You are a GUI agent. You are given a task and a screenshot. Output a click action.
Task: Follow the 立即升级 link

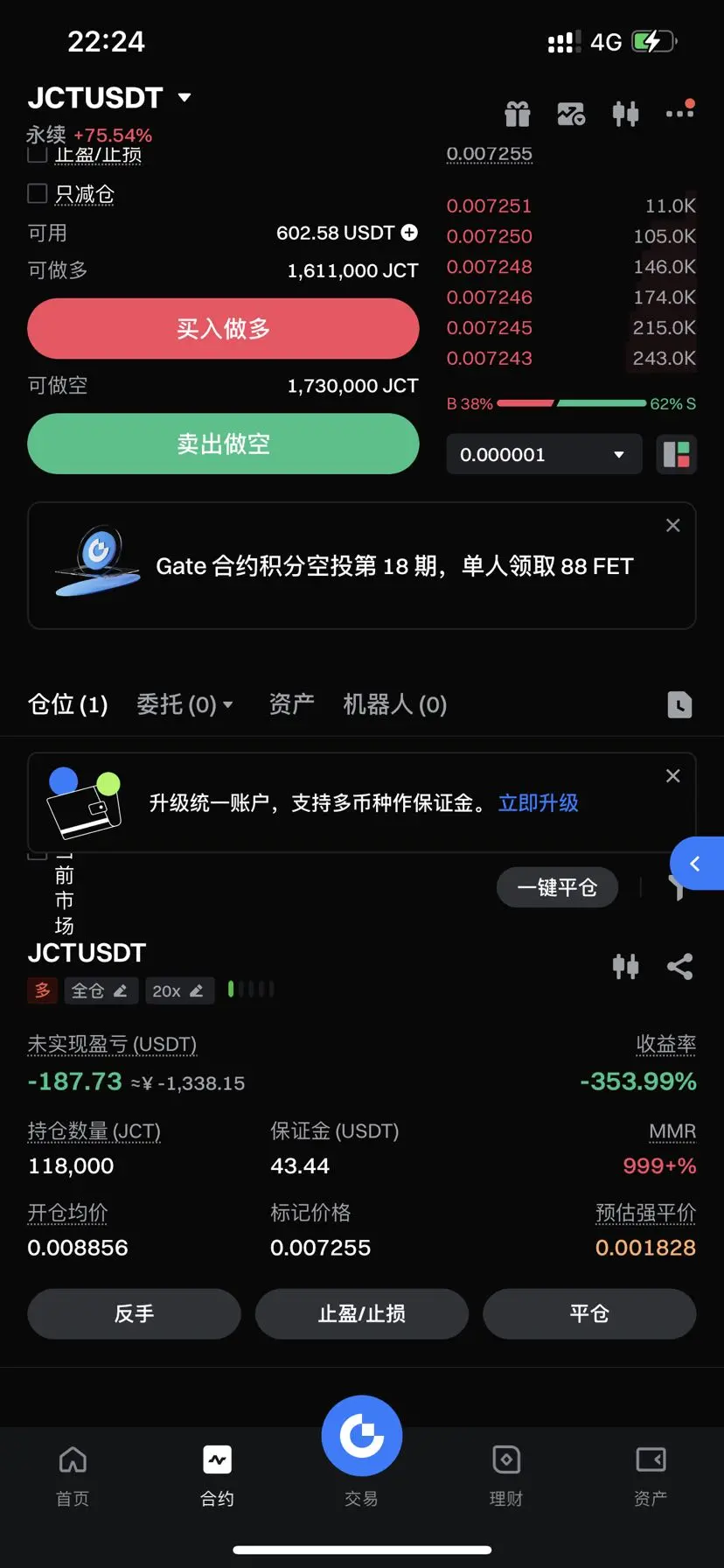point(538,803)
